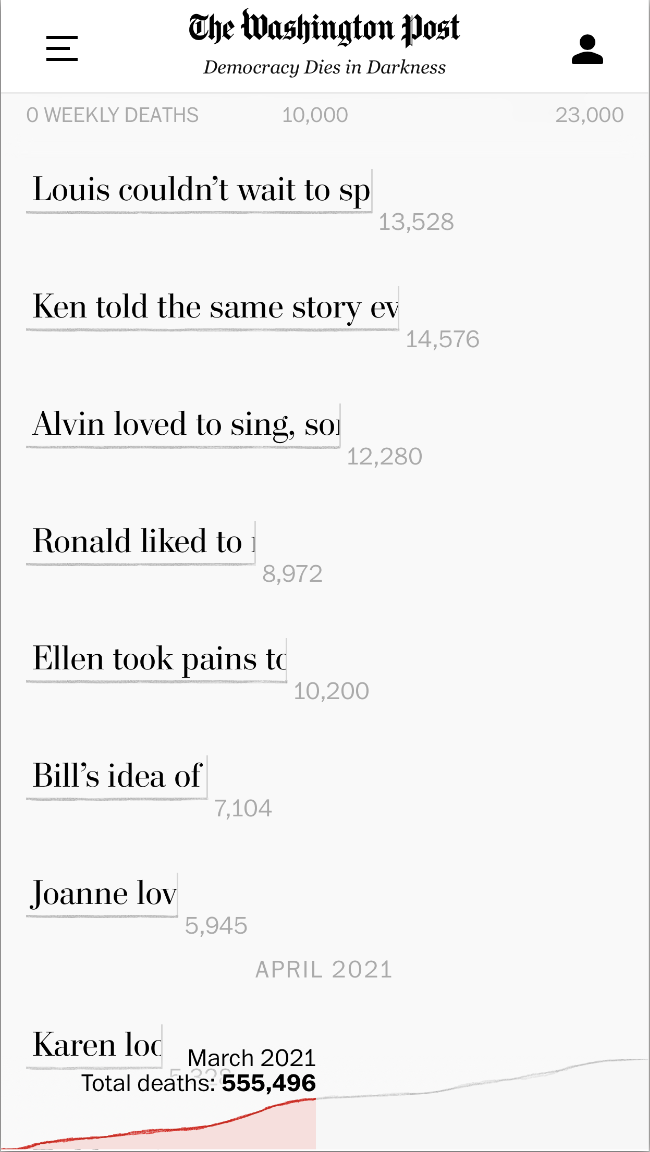The height and width of the screenshot is (1152, 650).
Task: Open the Bill's idea of bar
Action: (x=117, y=777)
